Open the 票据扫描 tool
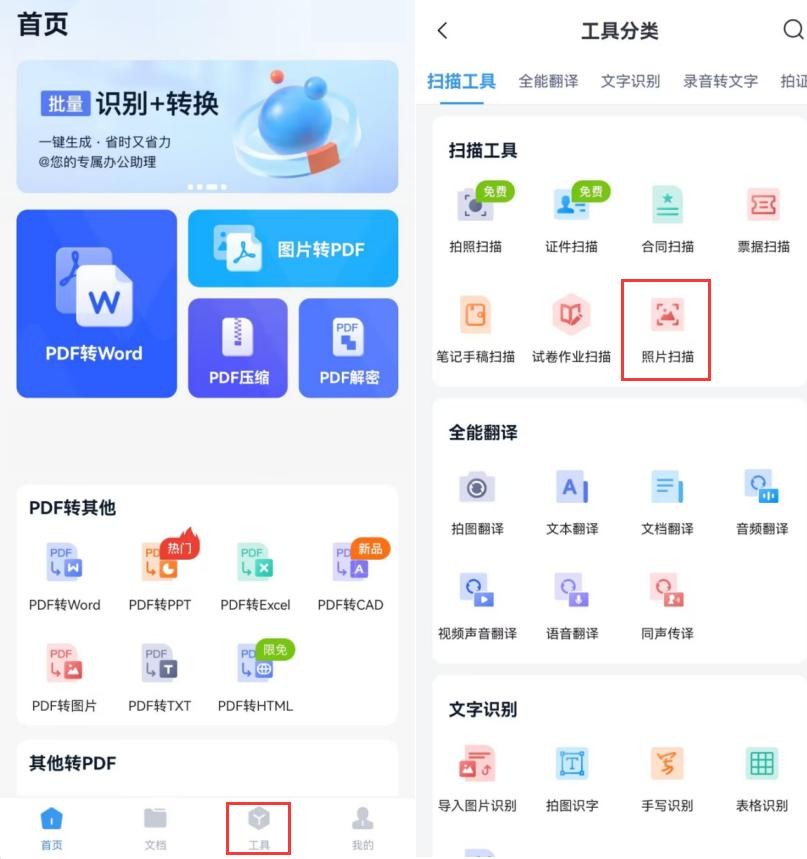This screenshot has height=859, width=807. point(763,218)
